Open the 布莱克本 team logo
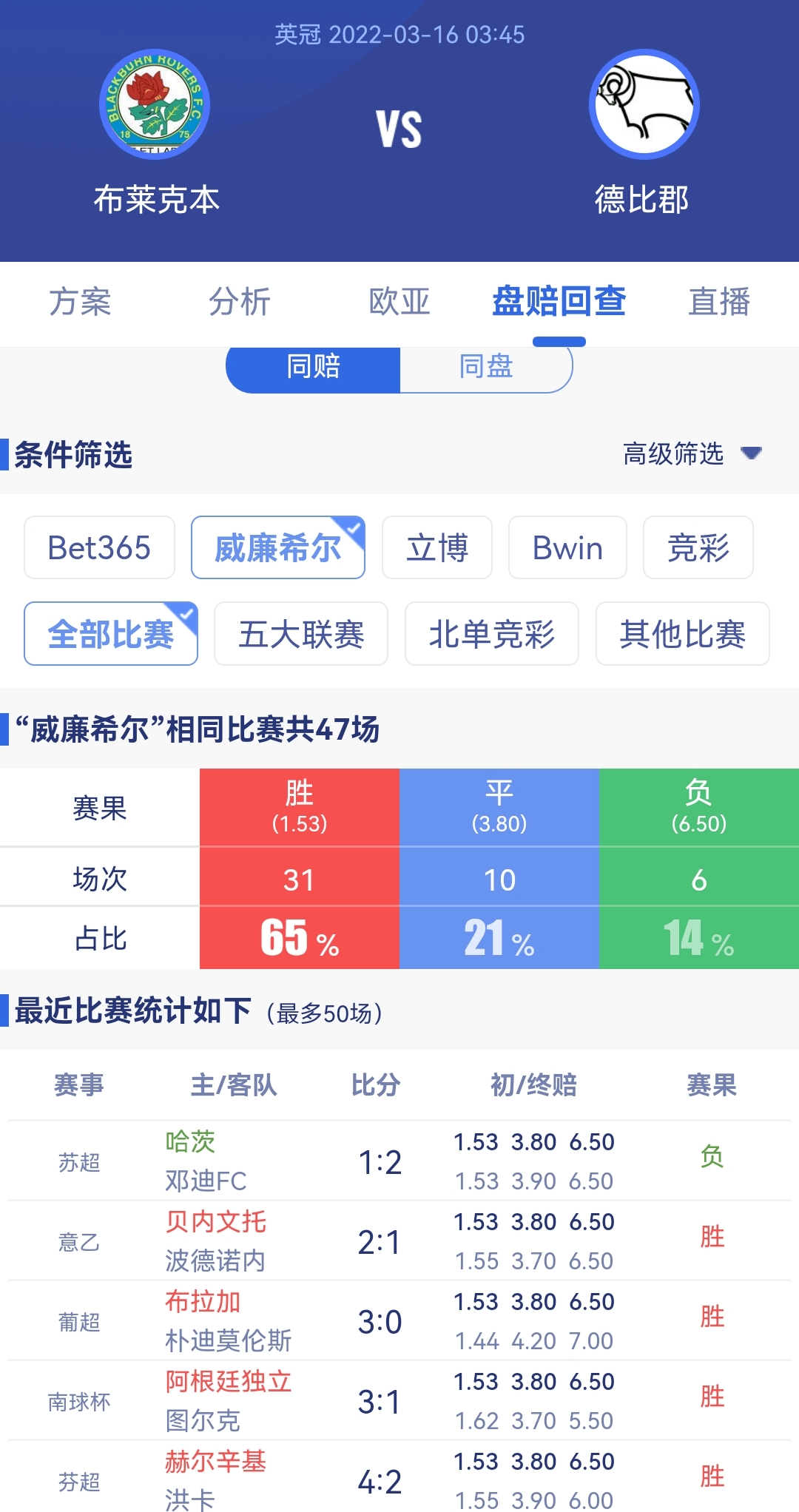 coord(155,104)
